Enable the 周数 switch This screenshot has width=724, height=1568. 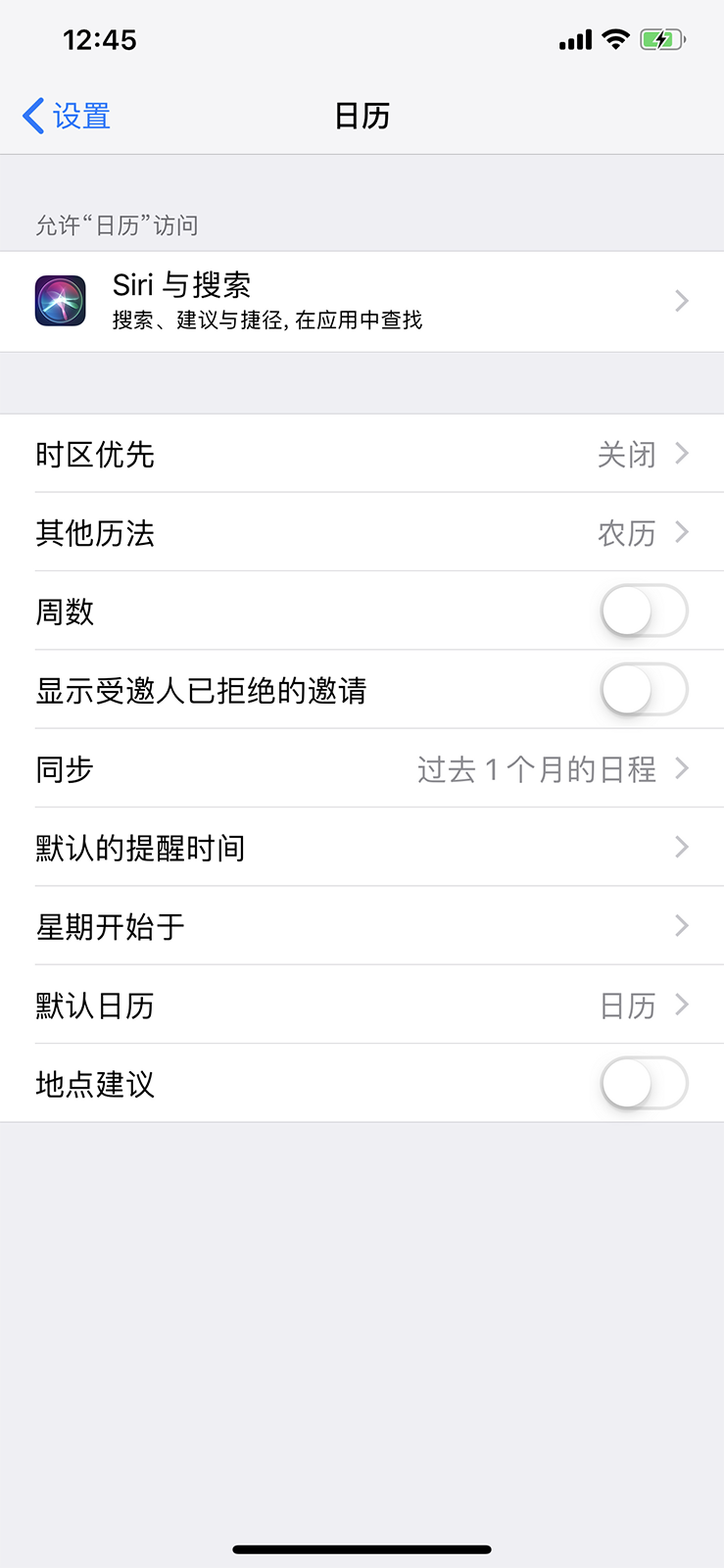643,612
